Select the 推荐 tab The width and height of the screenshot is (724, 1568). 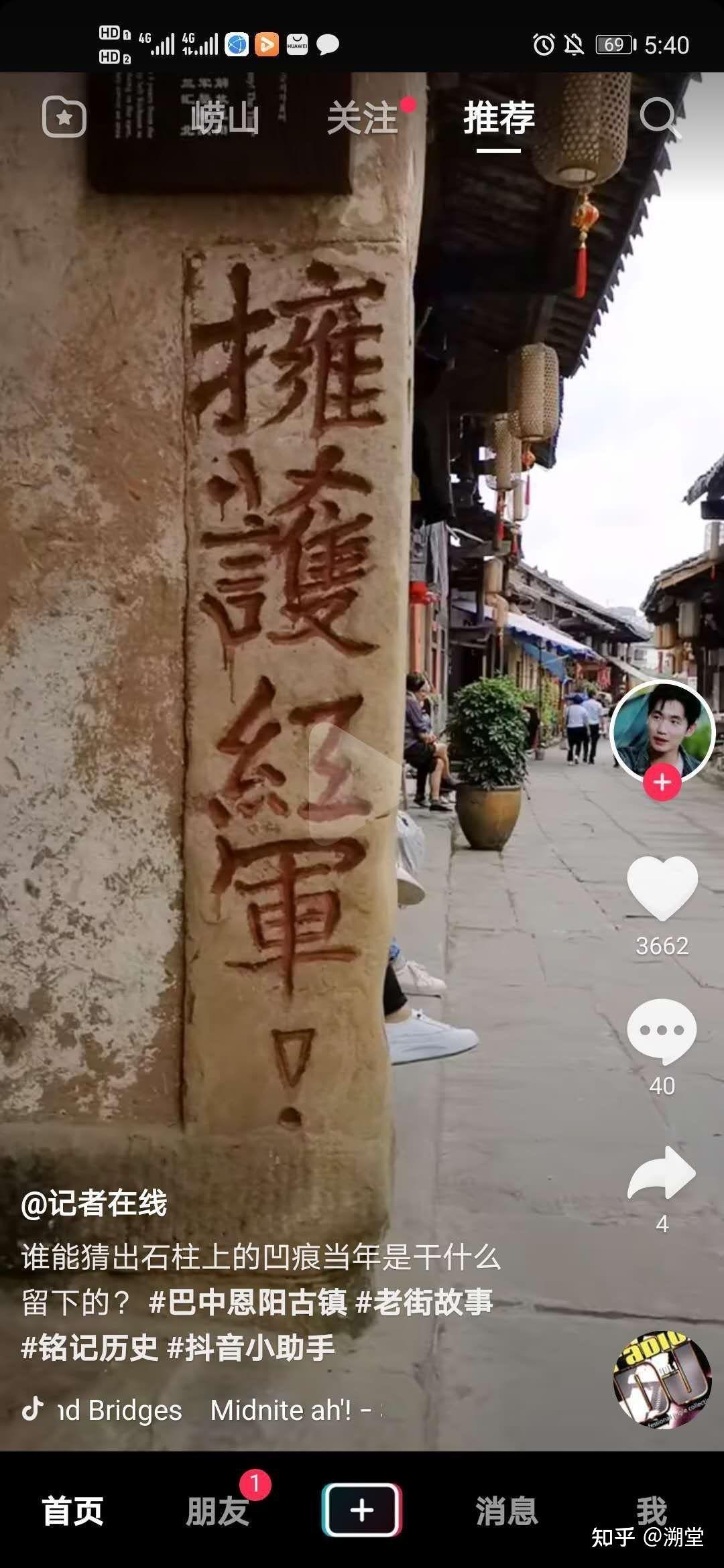pos(499,119)
